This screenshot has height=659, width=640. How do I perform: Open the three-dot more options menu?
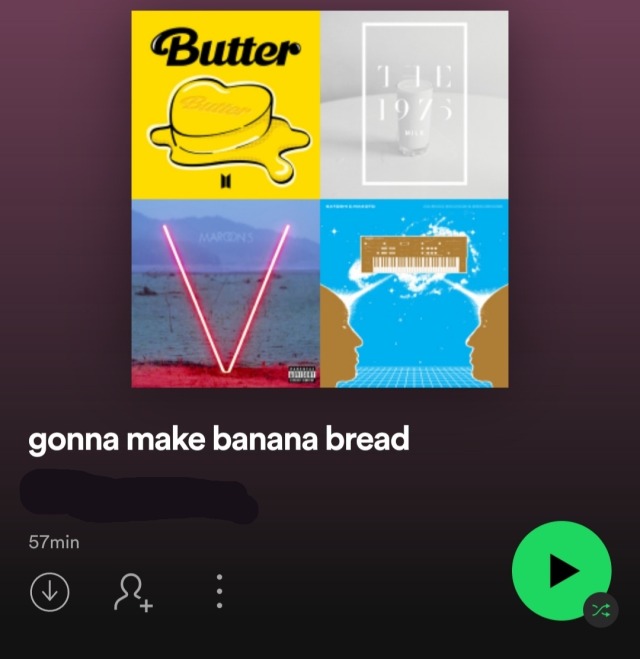point(219,592)
